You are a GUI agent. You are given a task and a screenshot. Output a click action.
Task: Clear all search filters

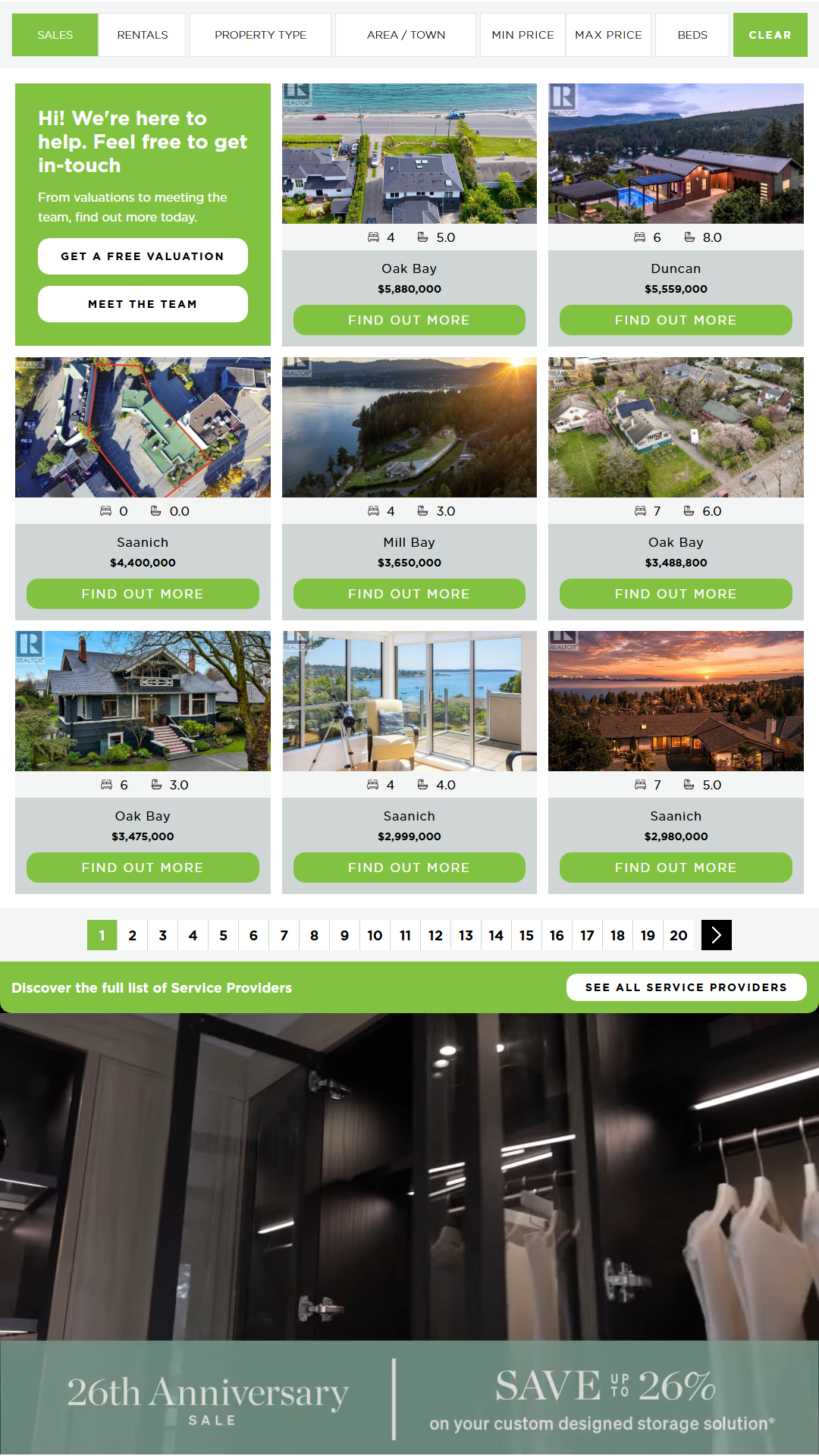tap(770, 35)
